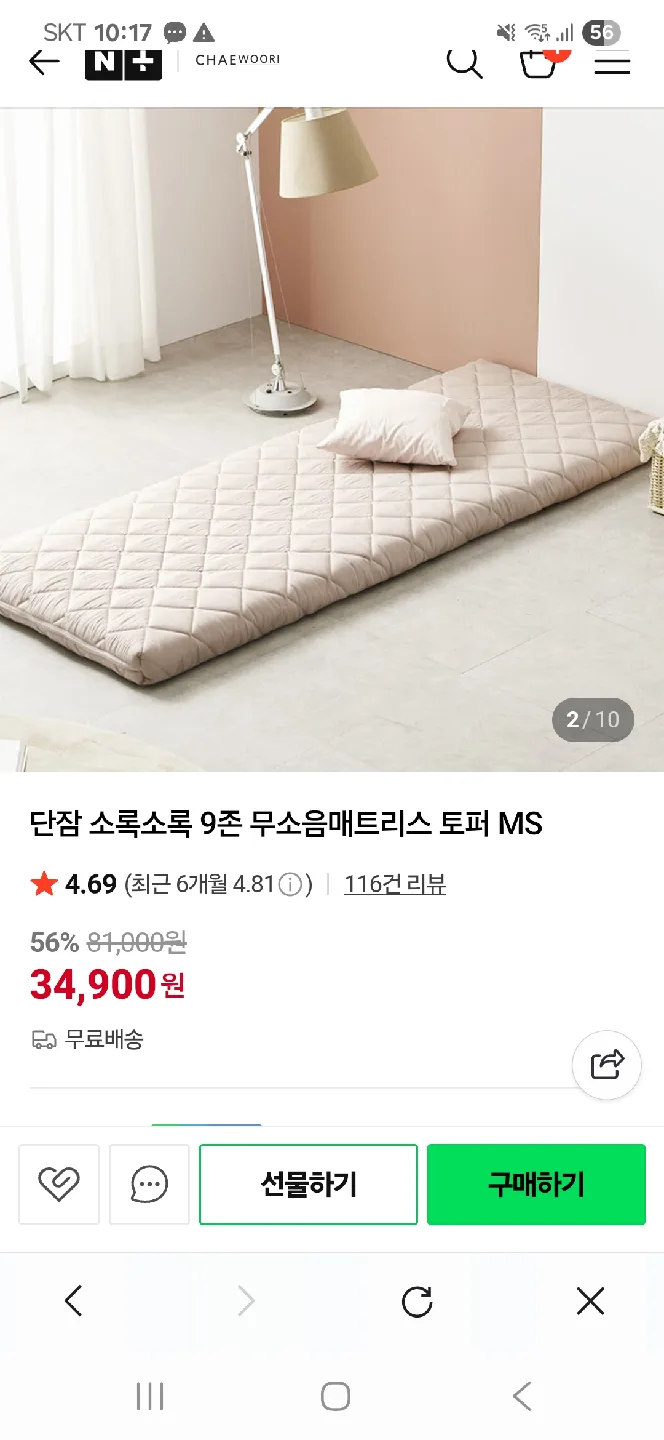Open the hamburger menu
664x1440 pixels.
(x=612, y=63)
